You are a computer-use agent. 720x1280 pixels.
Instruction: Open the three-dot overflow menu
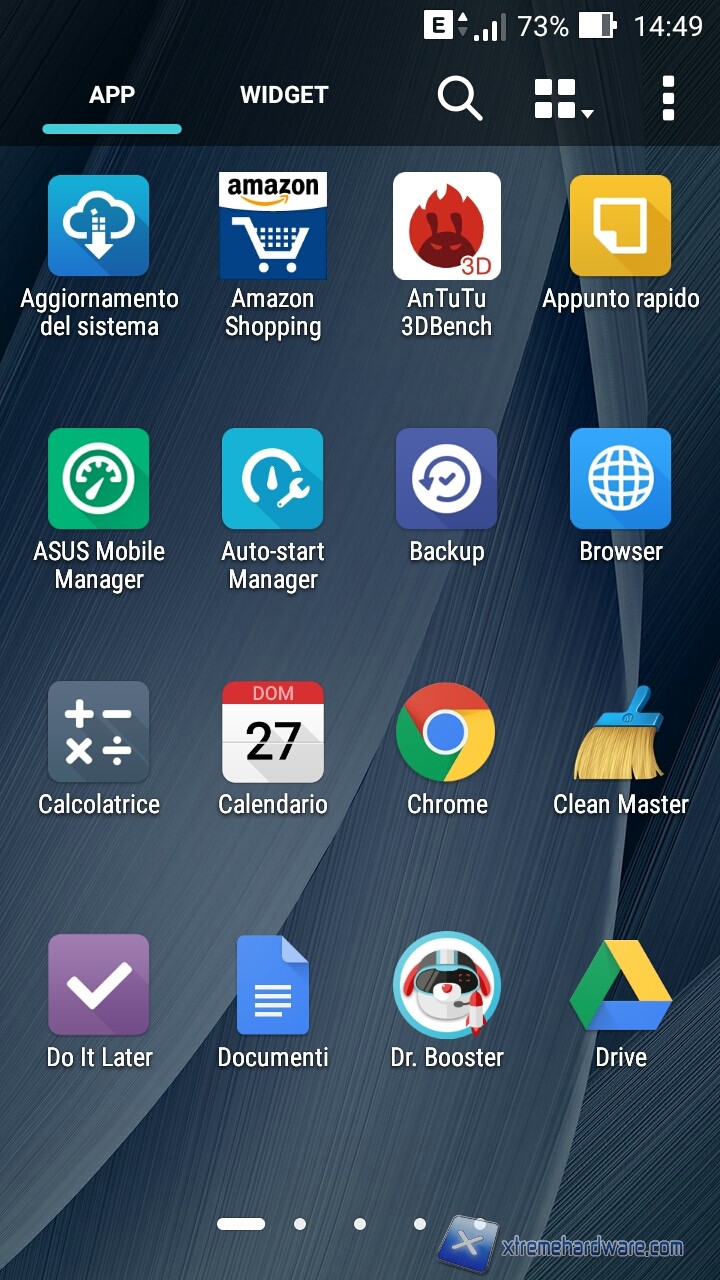pos(668,98)
